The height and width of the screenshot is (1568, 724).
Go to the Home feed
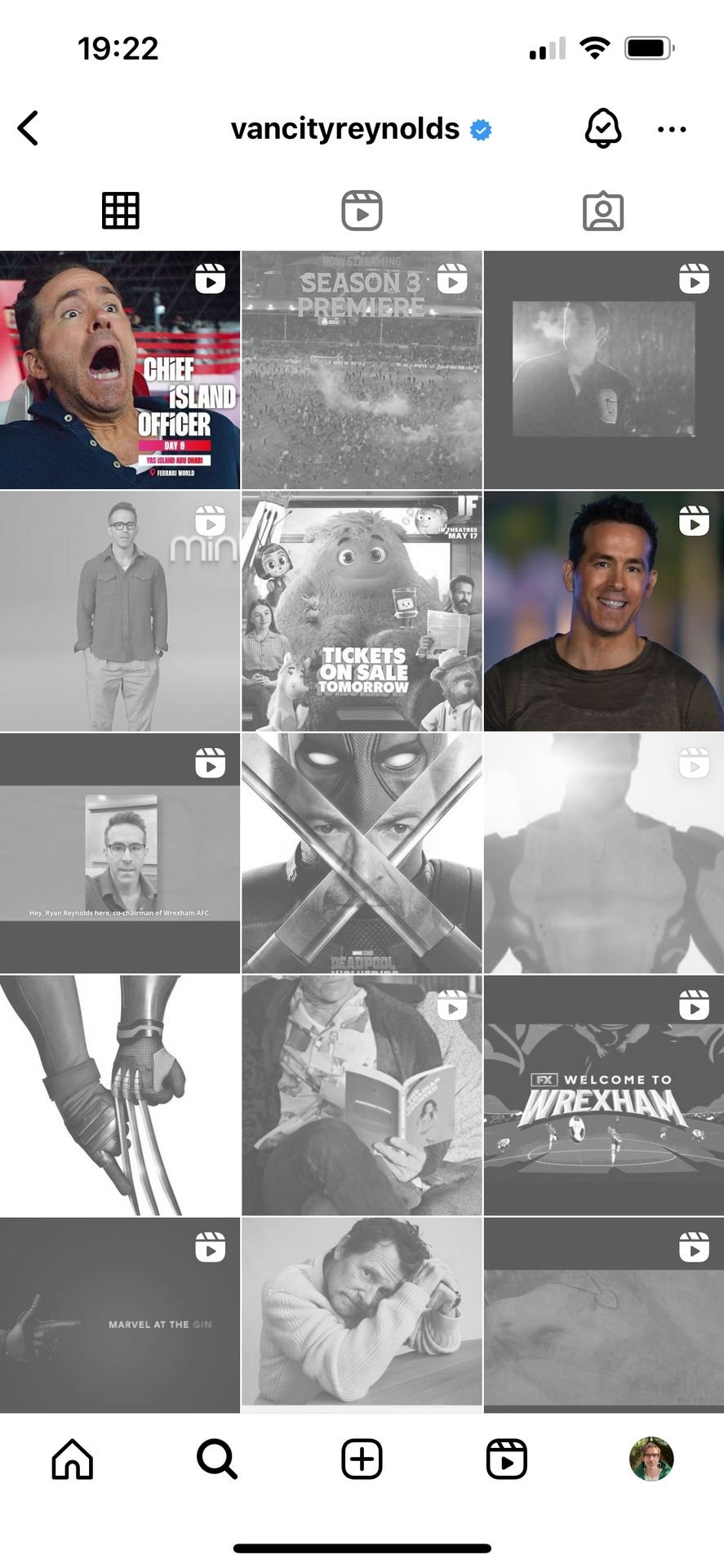[73, 1459]
